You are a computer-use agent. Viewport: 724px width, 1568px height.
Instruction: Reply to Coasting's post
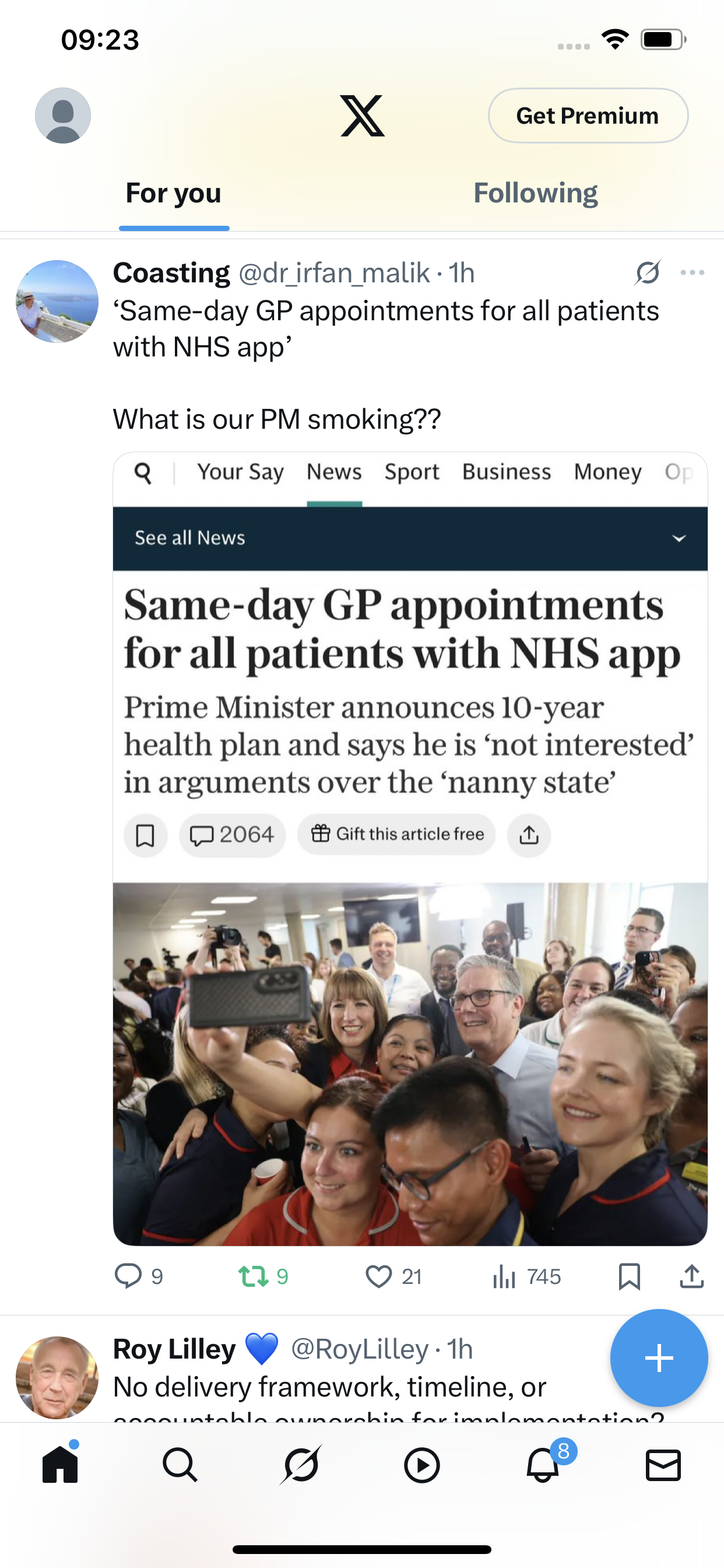pyautogui.click(x=139, y=1276)
